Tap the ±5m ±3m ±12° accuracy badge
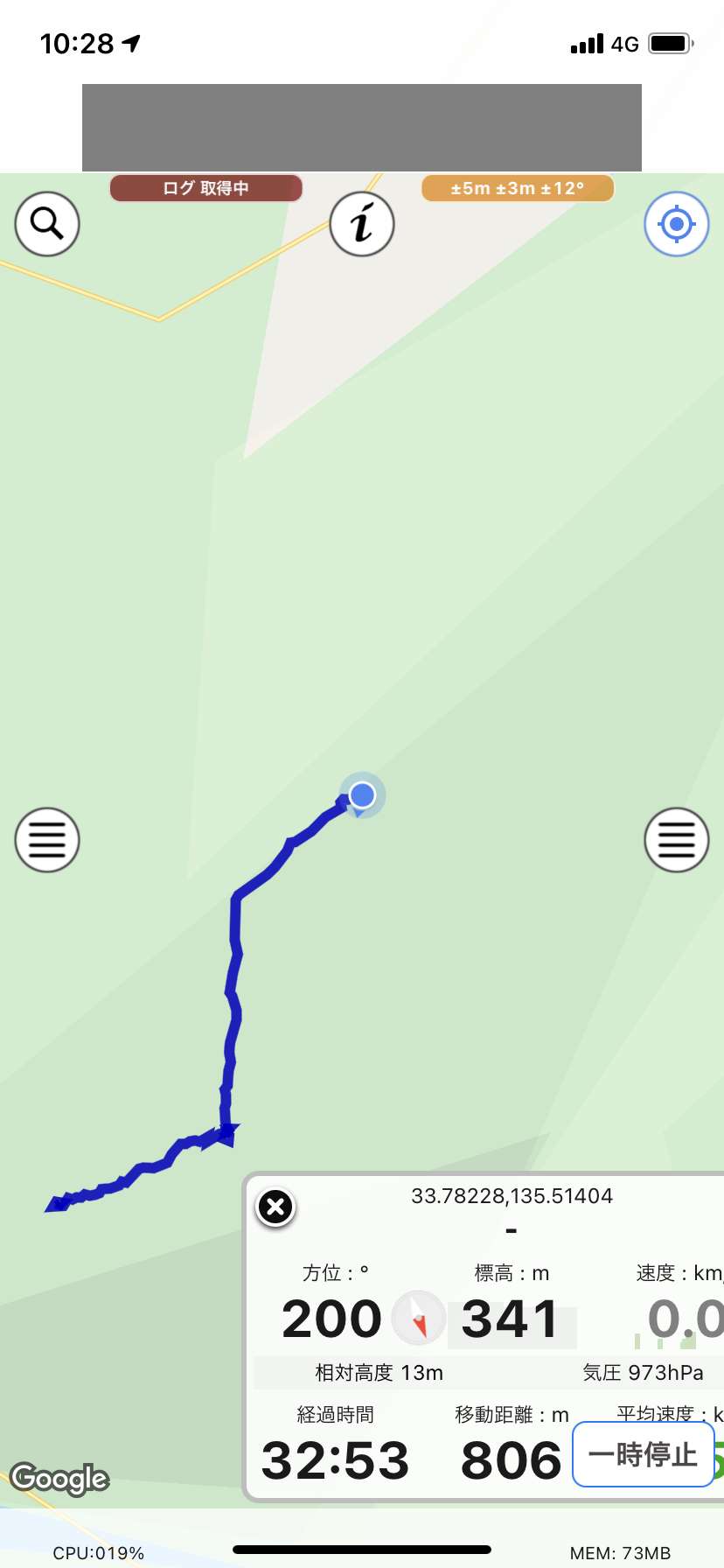The image size is (724, 1568). tap(518, 188)
